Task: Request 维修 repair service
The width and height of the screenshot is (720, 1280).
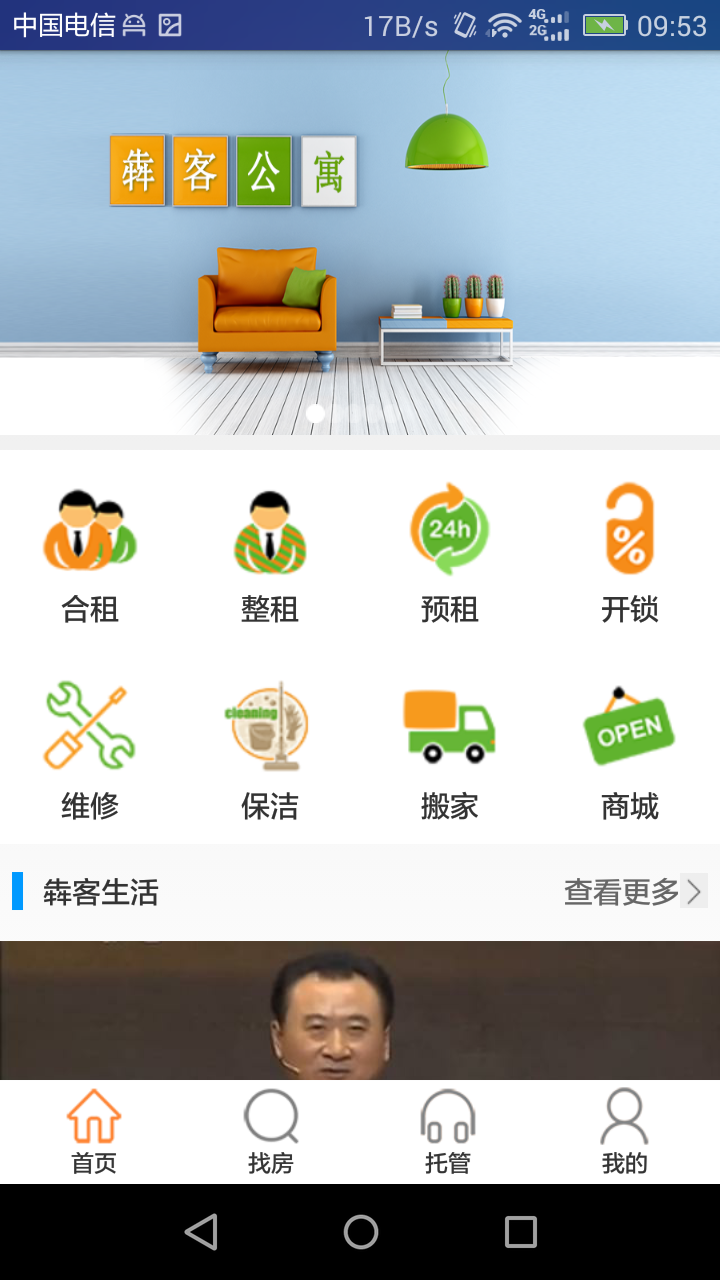Action: coord(90,750)
